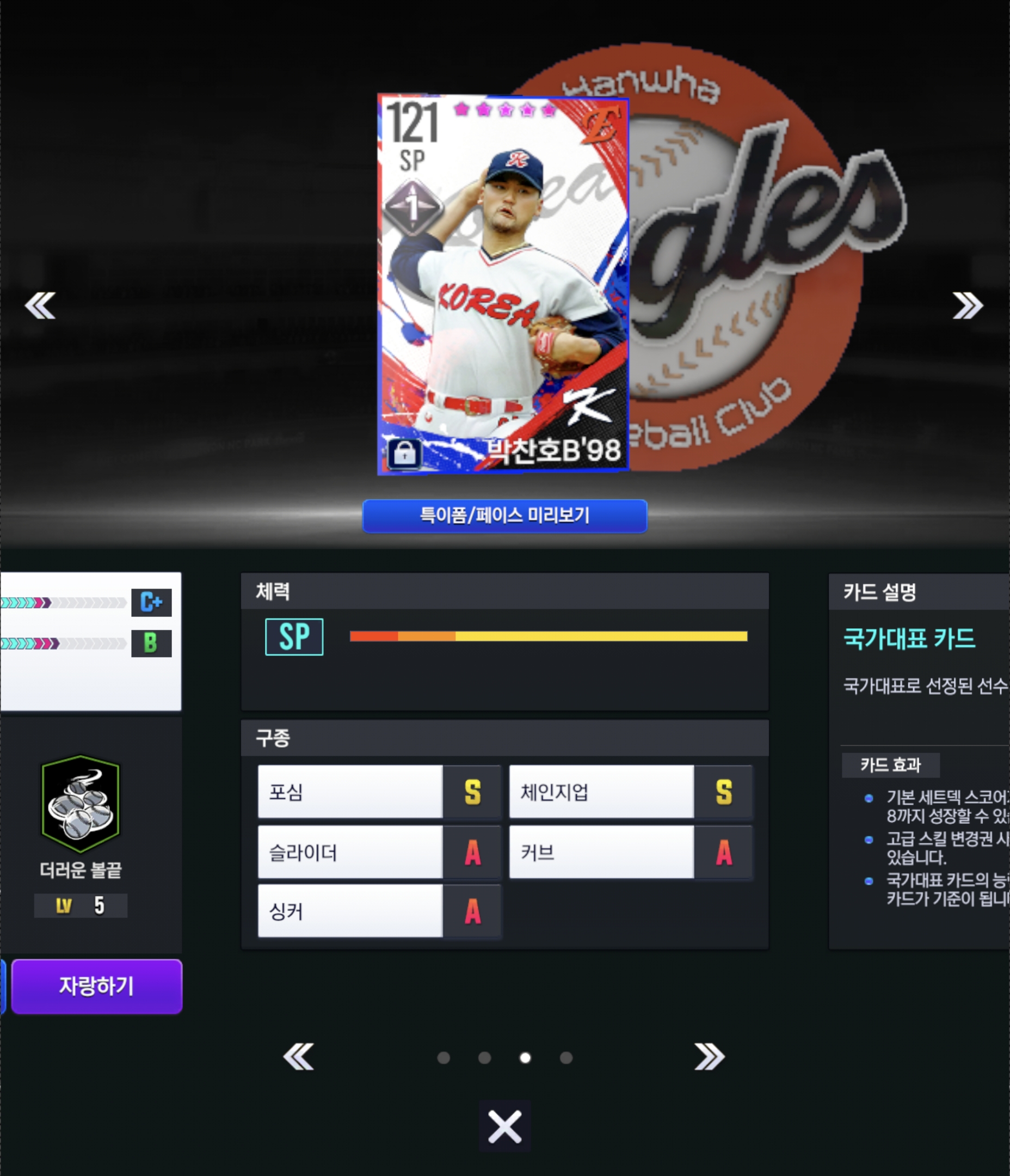Open the 더러운 볼끝 skill icon
The image size is (1010, 1176).
coord(81,803)
